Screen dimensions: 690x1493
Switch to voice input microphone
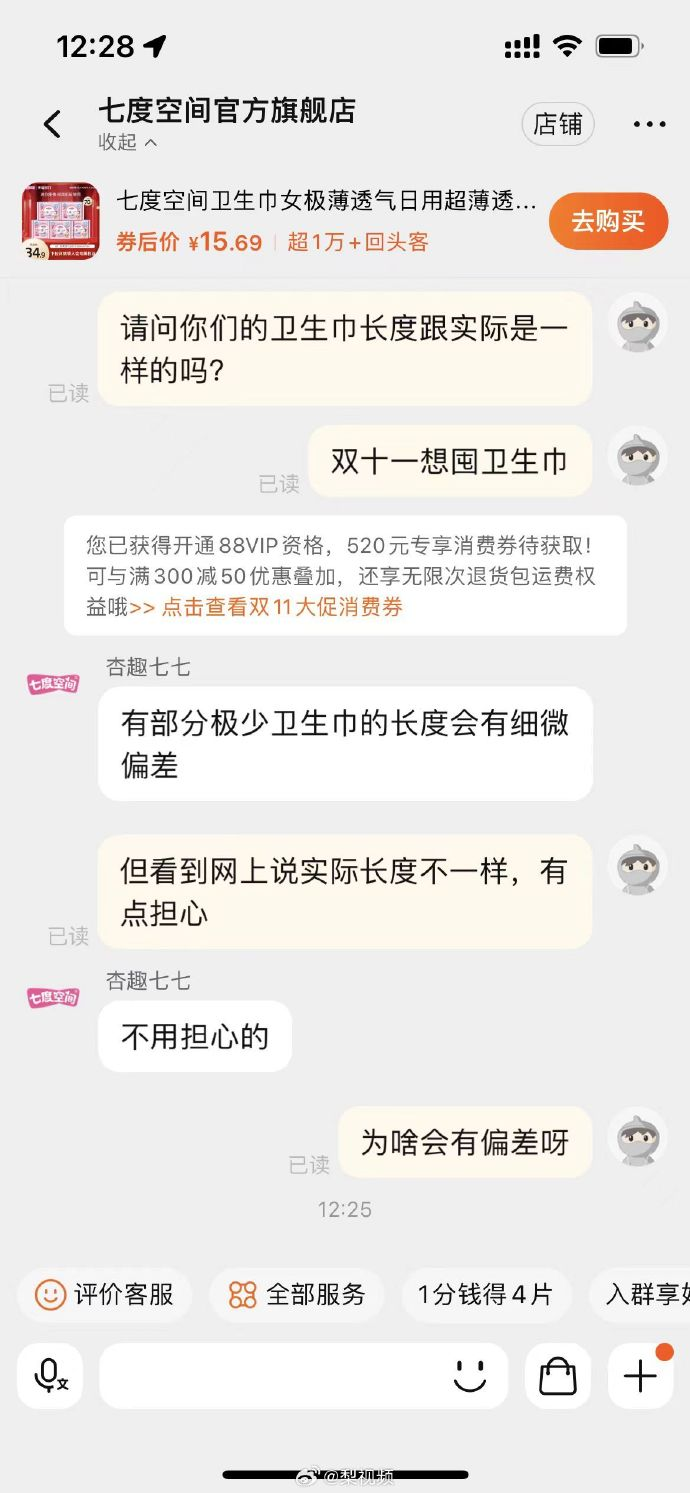pyautogui.click(x=50, y=1376)
